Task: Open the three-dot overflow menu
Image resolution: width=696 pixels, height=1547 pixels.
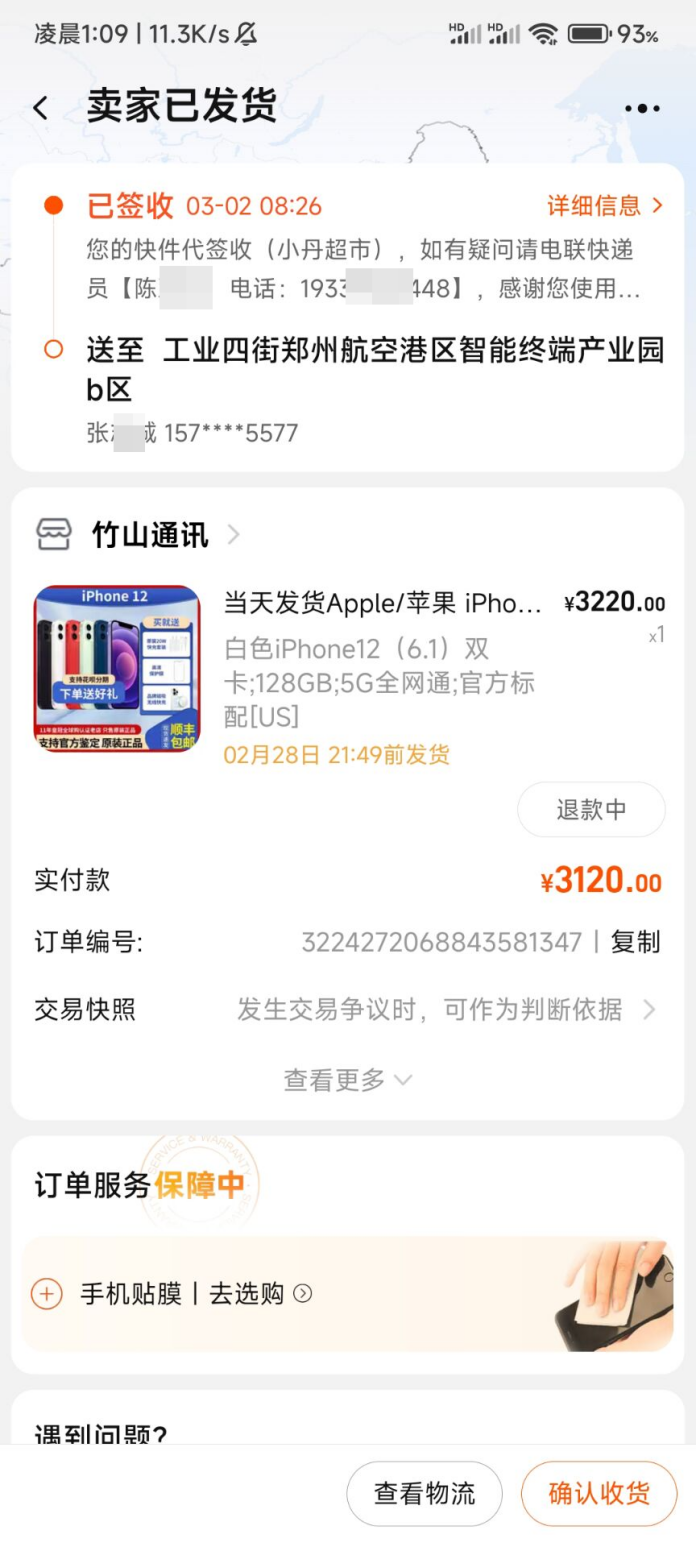Action: click(642, 108)
